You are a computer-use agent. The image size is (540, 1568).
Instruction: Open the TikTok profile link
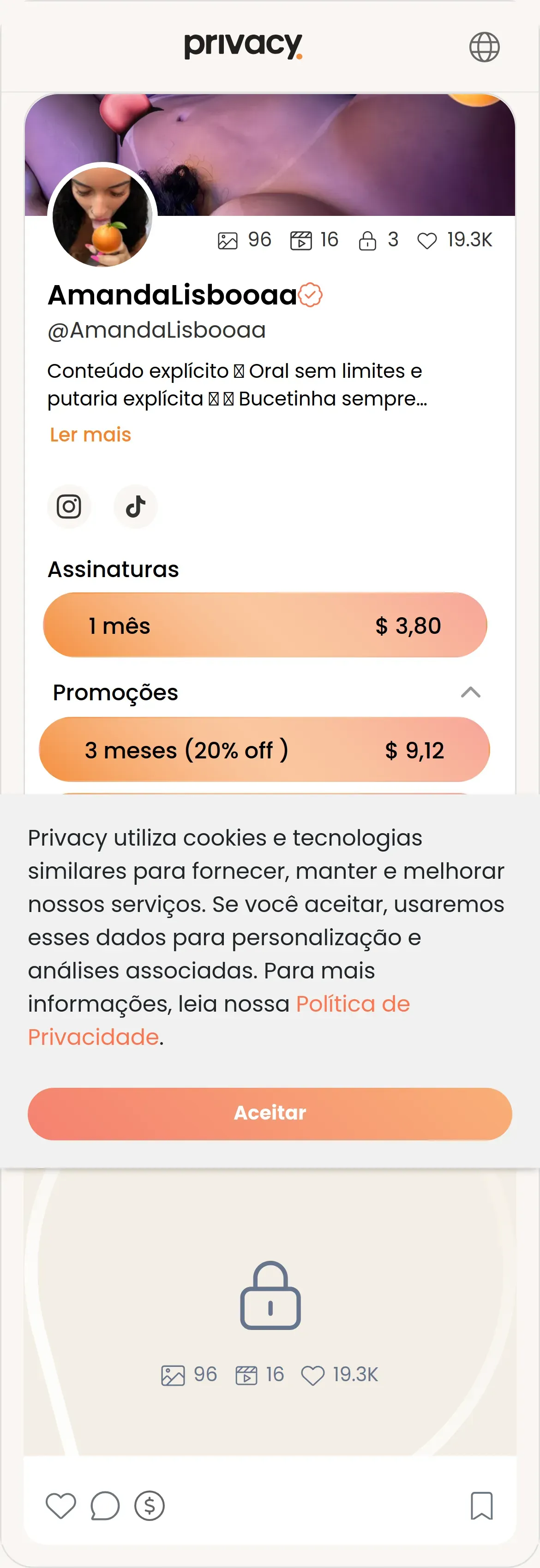click(135, 507)
